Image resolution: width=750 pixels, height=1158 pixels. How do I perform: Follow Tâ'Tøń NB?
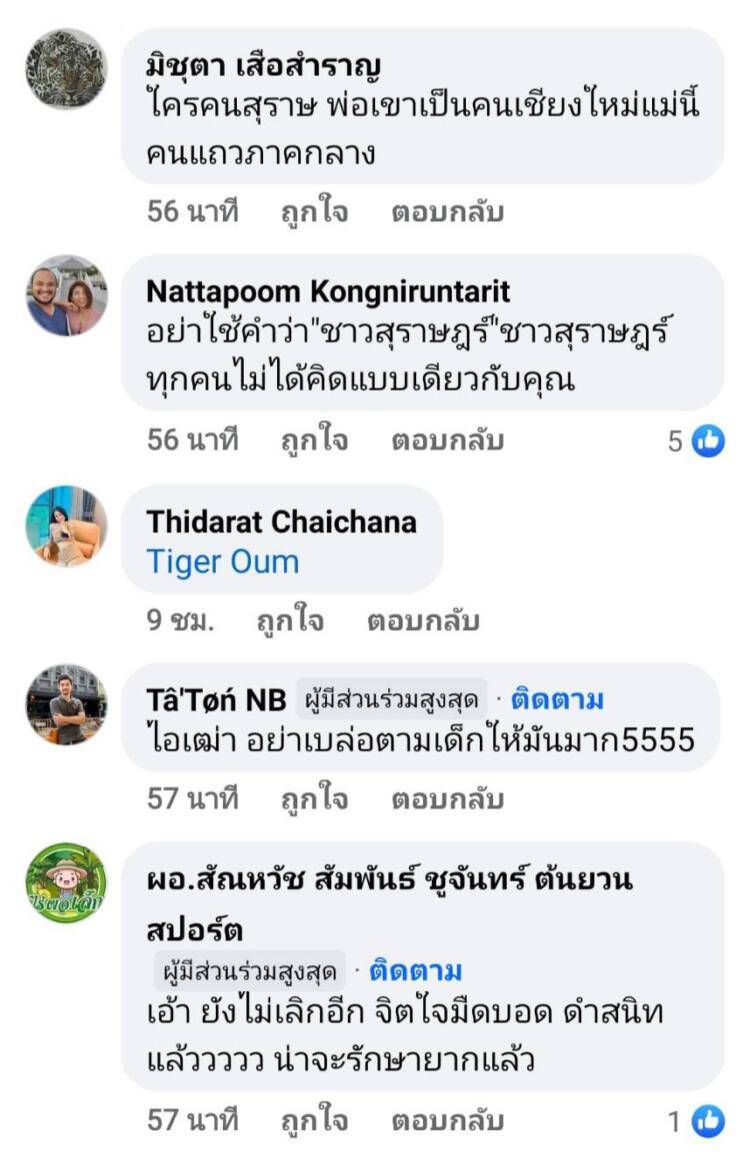point(557,700)
